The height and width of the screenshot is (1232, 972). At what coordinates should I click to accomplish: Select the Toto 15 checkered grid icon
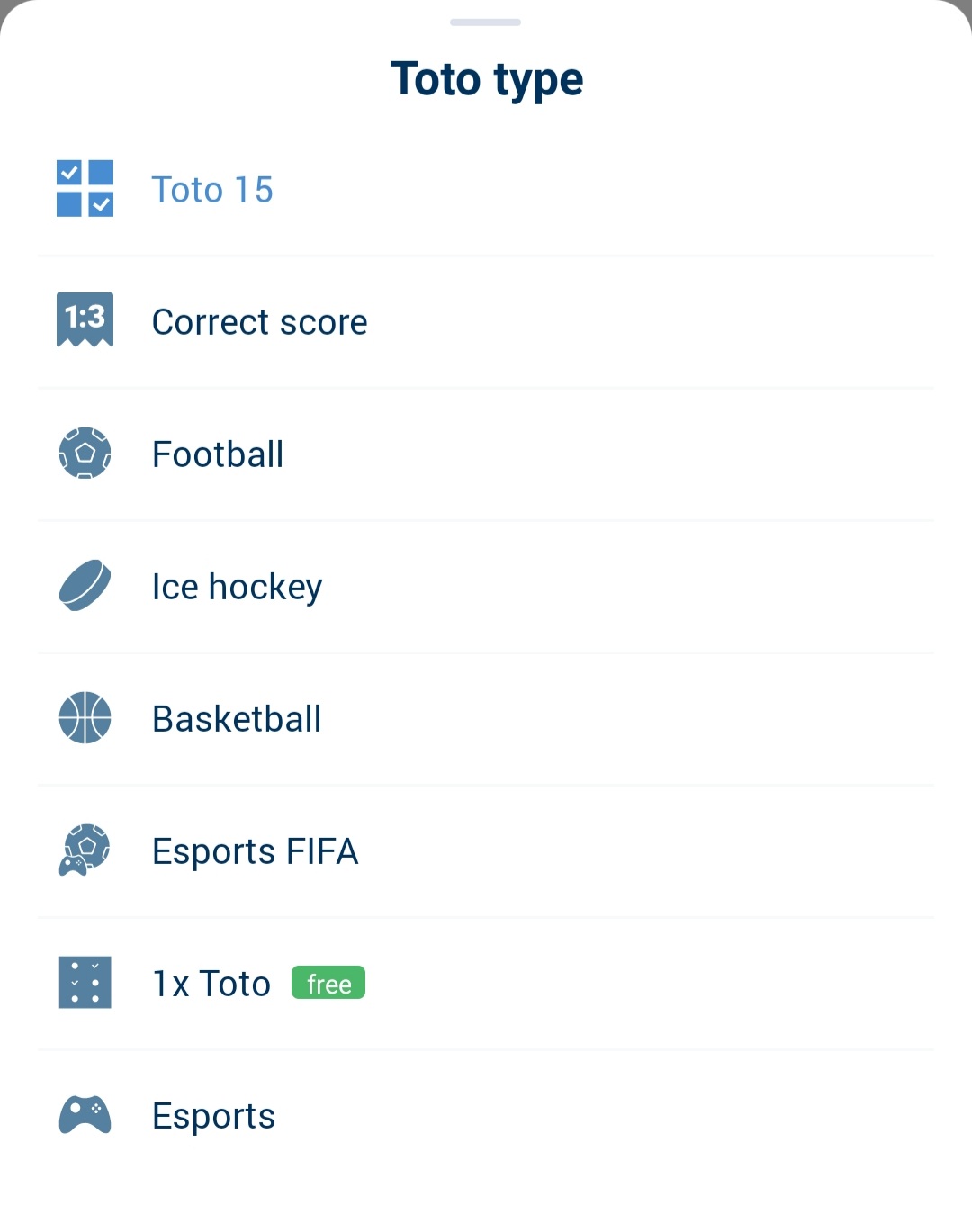click(x=85, y=189)
